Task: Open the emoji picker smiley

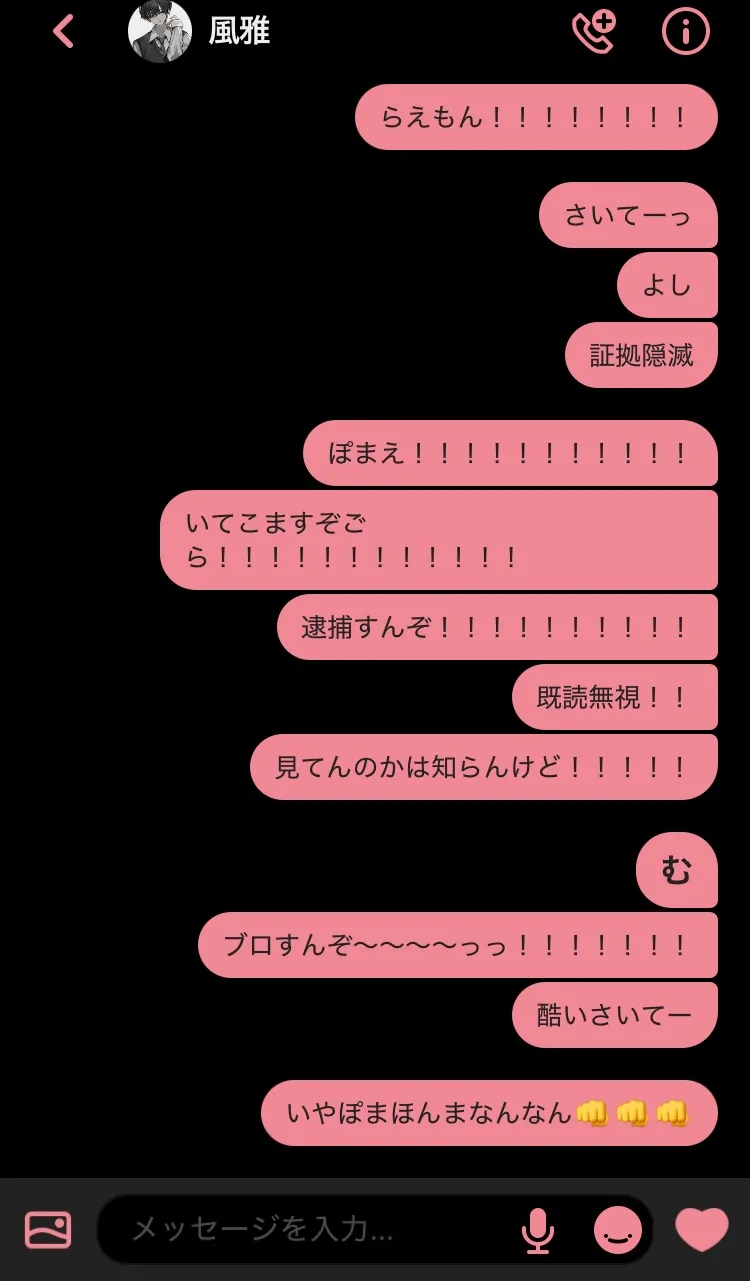Action: pos(618,1230)
